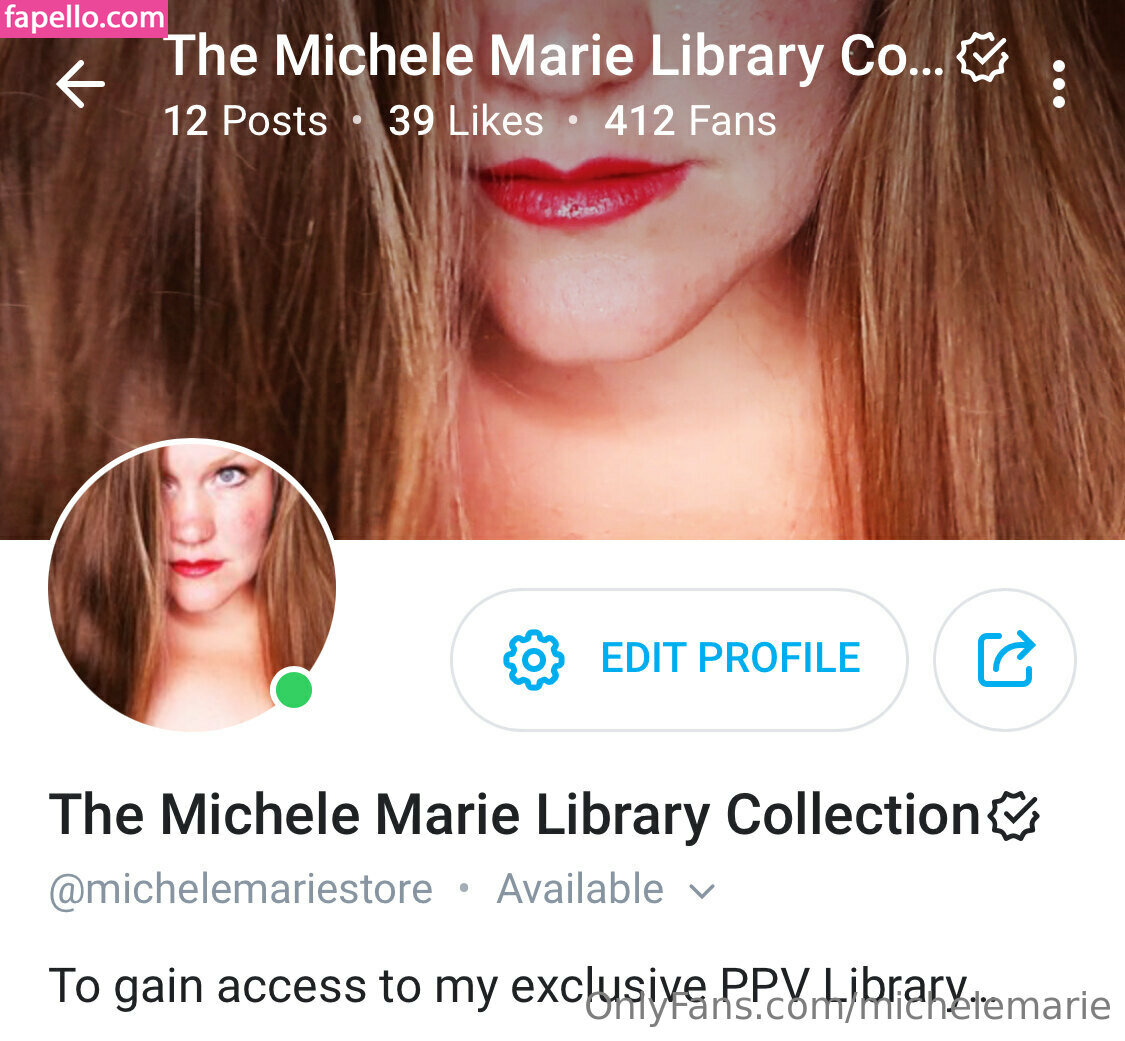The image size is (1125, 1041).
Task: Share this profile via share icon
Action: point(1004,659)
